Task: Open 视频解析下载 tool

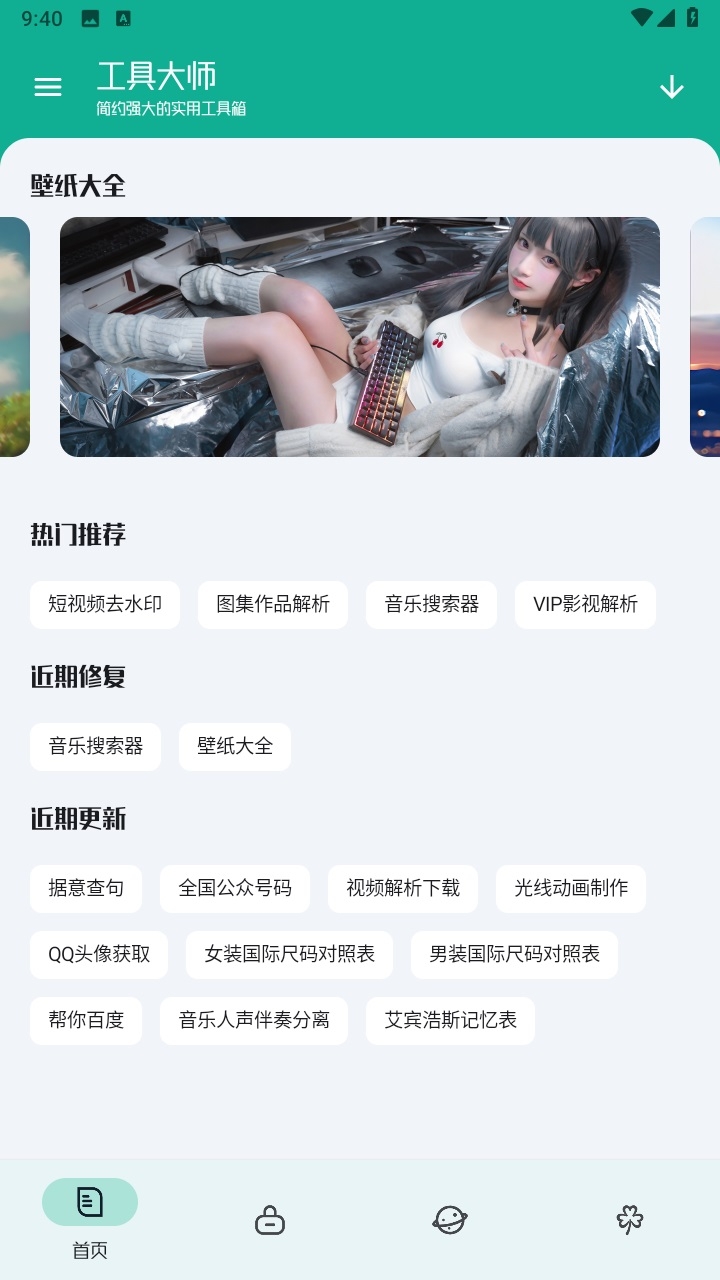Action: point(403,888)
